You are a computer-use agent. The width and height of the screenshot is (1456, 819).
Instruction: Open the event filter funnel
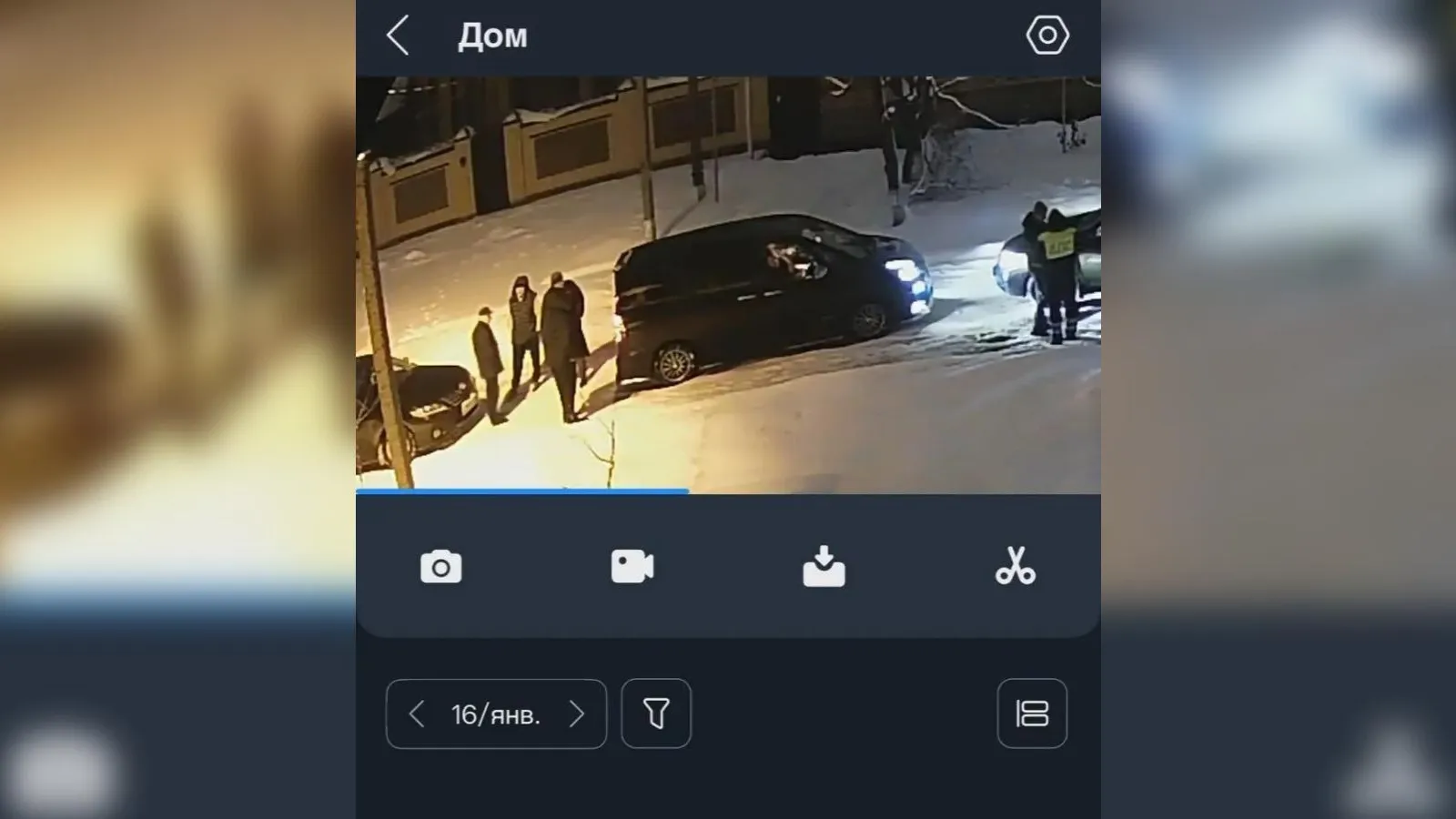pos(656,714)
